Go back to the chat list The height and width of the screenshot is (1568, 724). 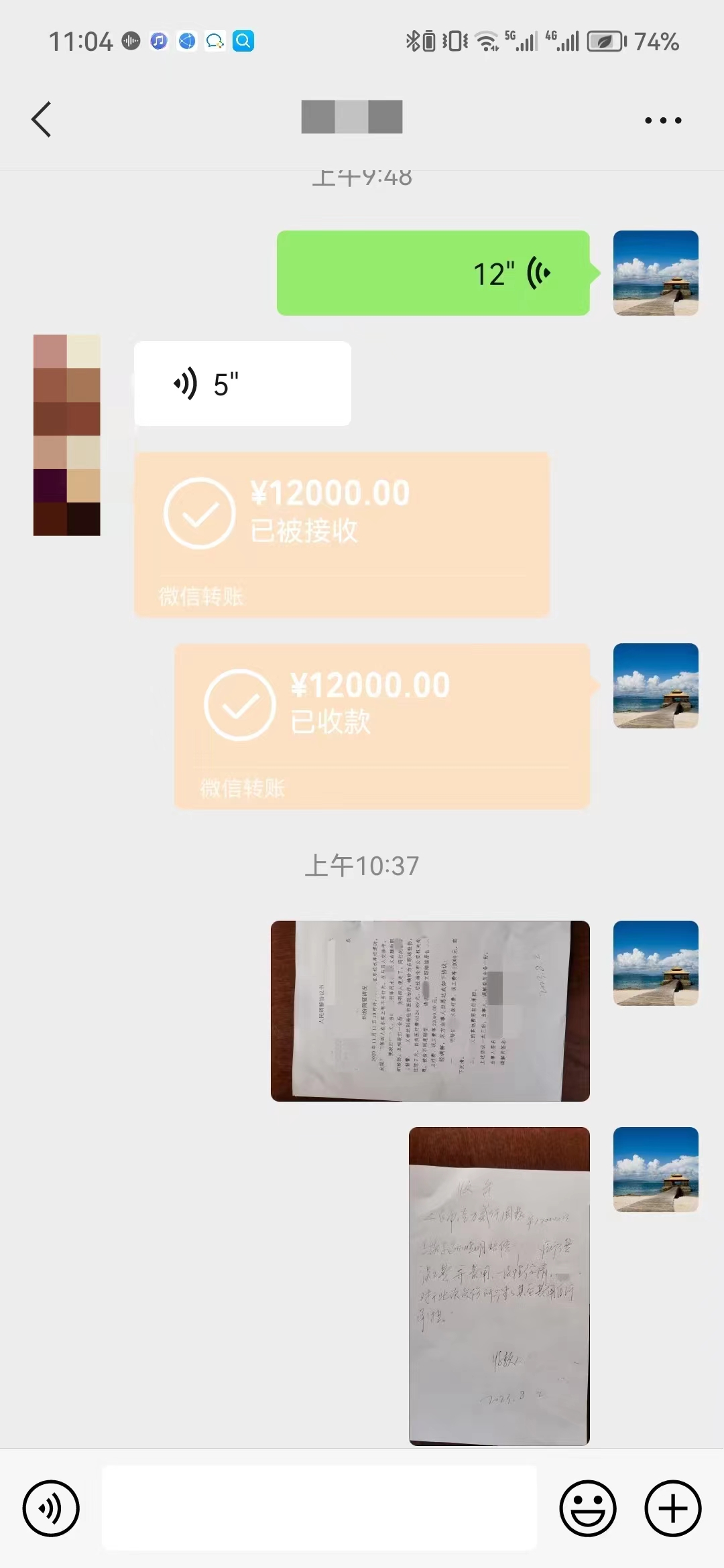click(42, 120)
